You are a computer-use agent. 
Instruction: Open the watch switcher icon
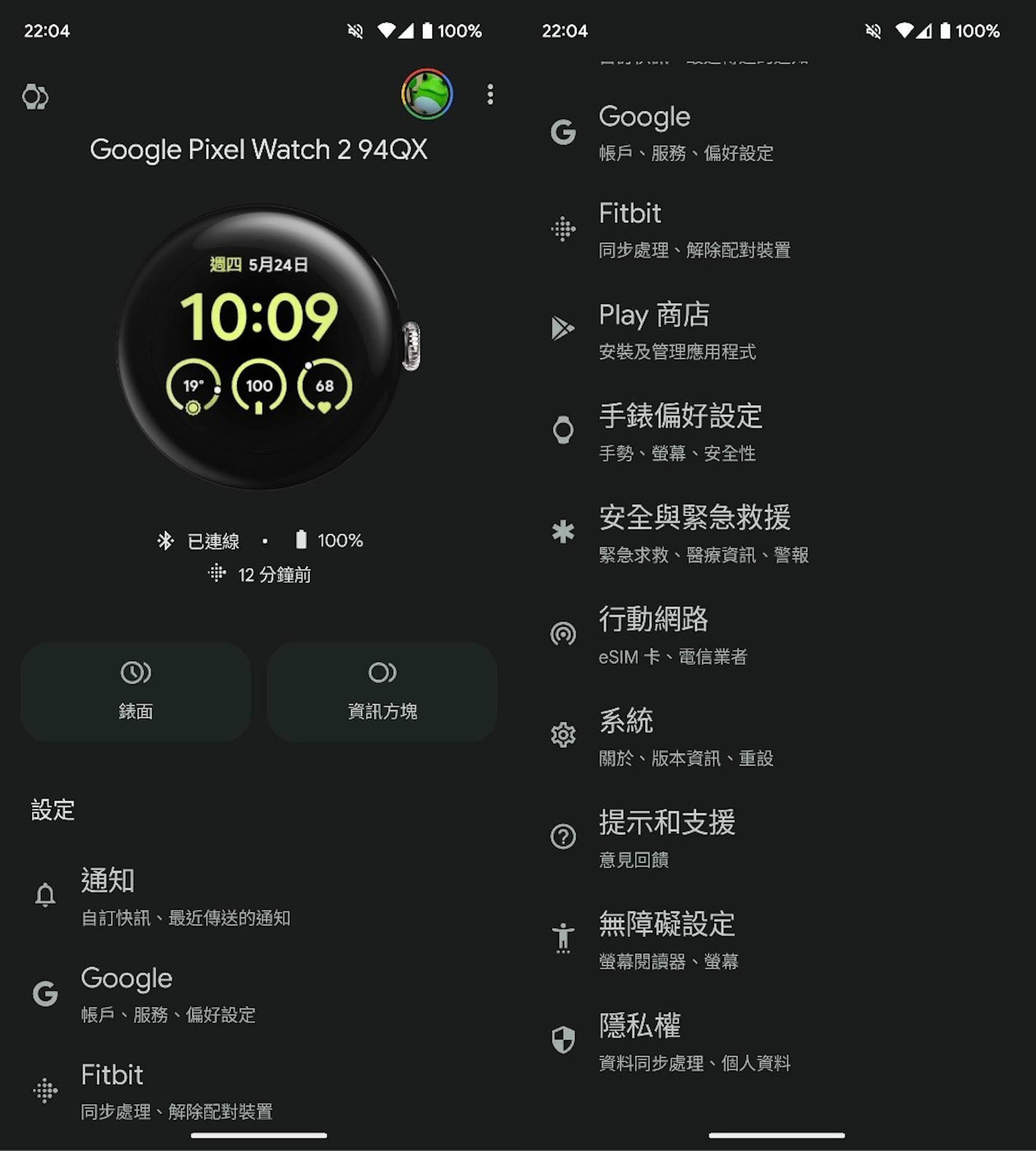click(x=35, y=96)
